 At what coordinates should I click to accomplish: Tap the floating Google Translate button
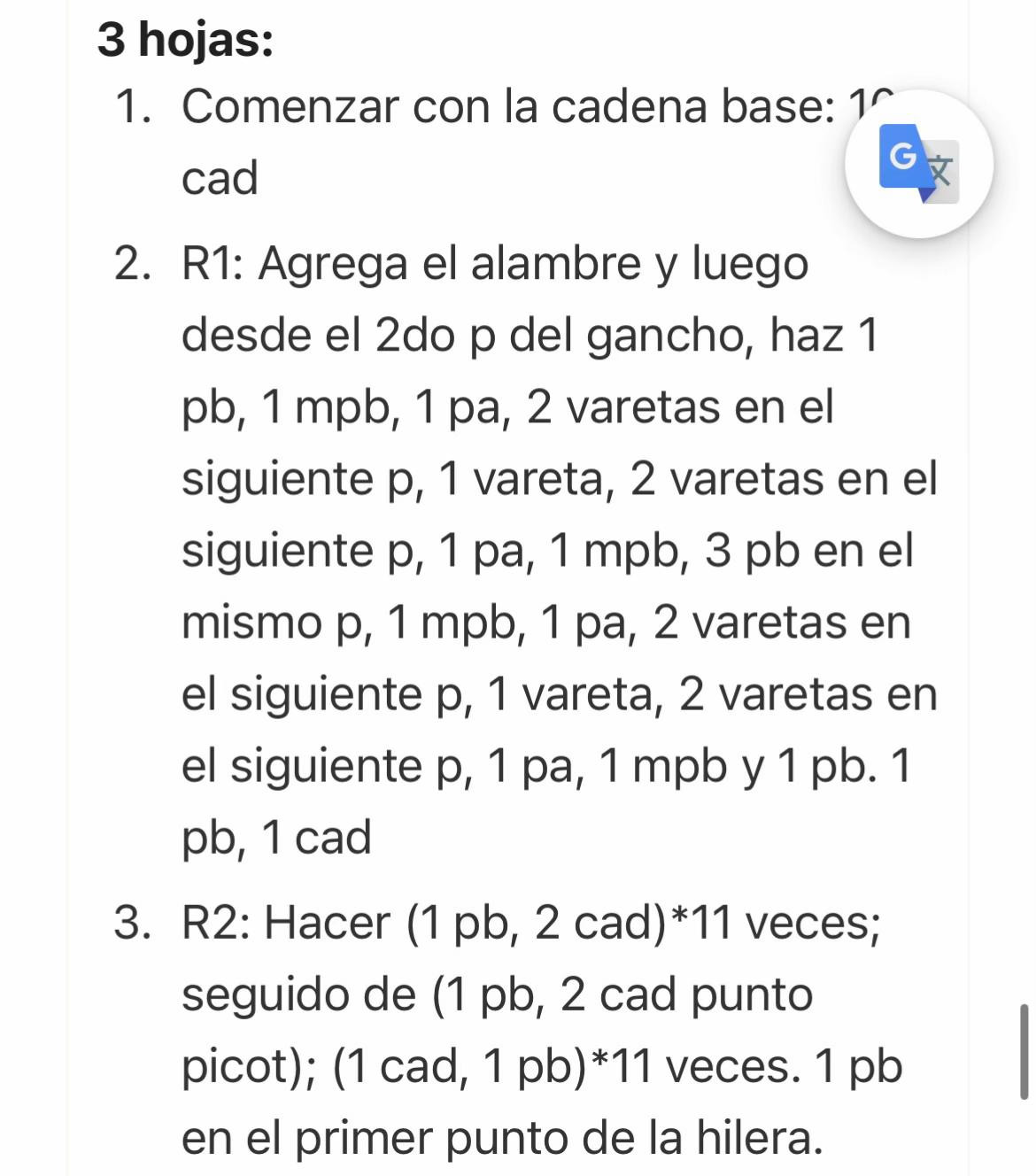[918, 165]
